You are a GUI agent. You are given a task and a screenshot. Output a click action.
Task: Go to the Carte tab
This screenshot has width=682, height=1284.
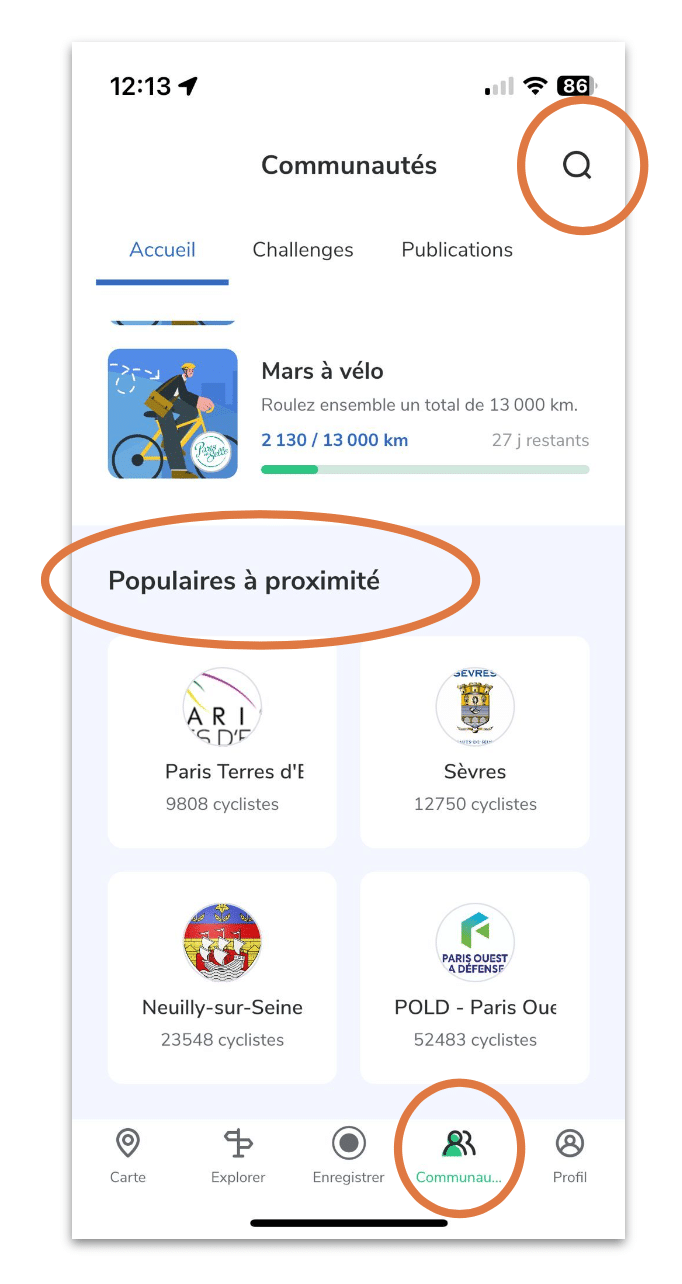[128, 1155]
